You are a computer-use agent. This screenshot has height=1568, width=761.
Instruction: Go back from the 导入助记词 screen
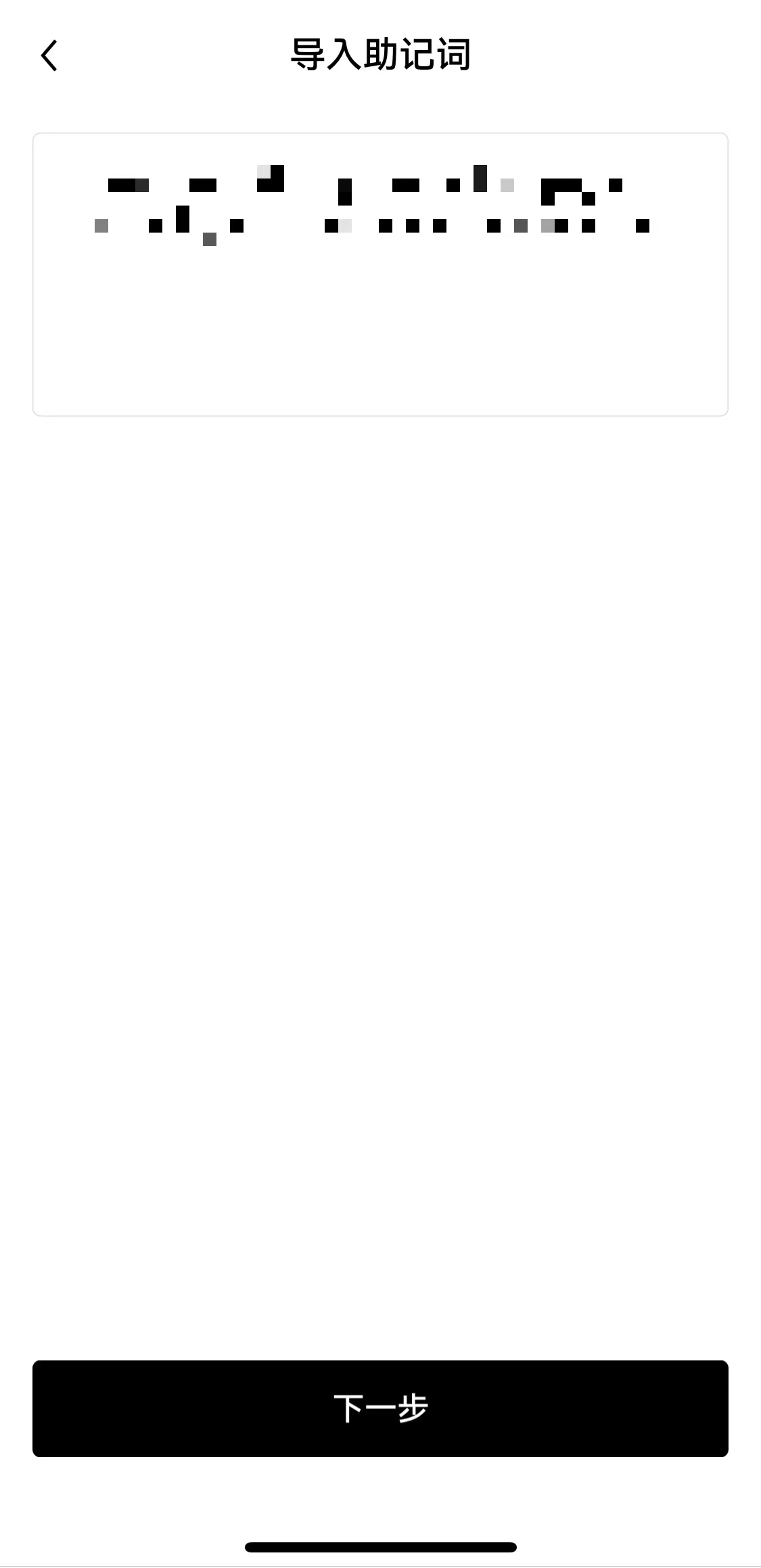click(49, 55)
